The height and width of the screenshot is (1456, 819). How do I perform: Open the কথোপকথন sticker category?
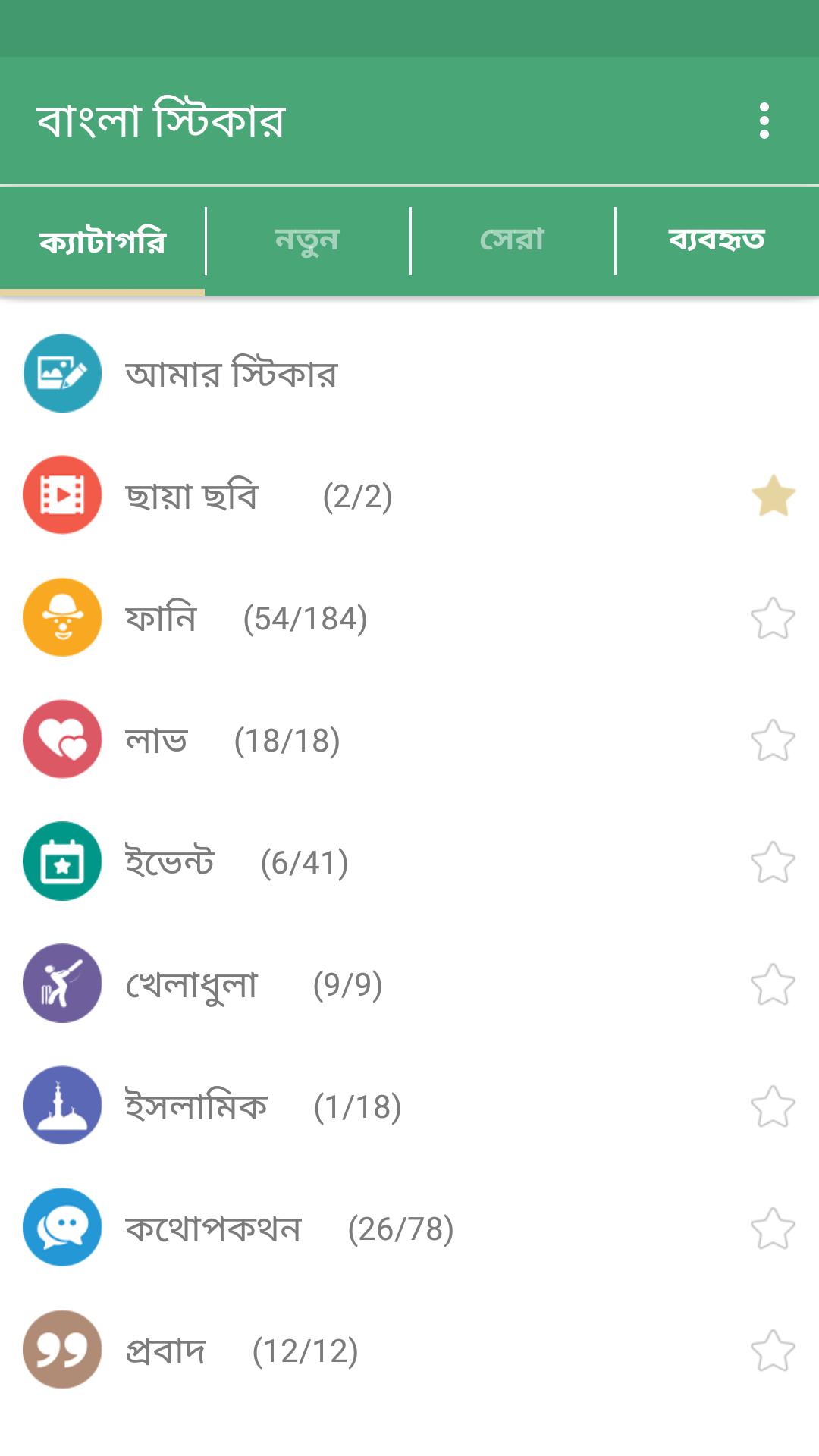pyautogui.click(x=213, y=1228)
